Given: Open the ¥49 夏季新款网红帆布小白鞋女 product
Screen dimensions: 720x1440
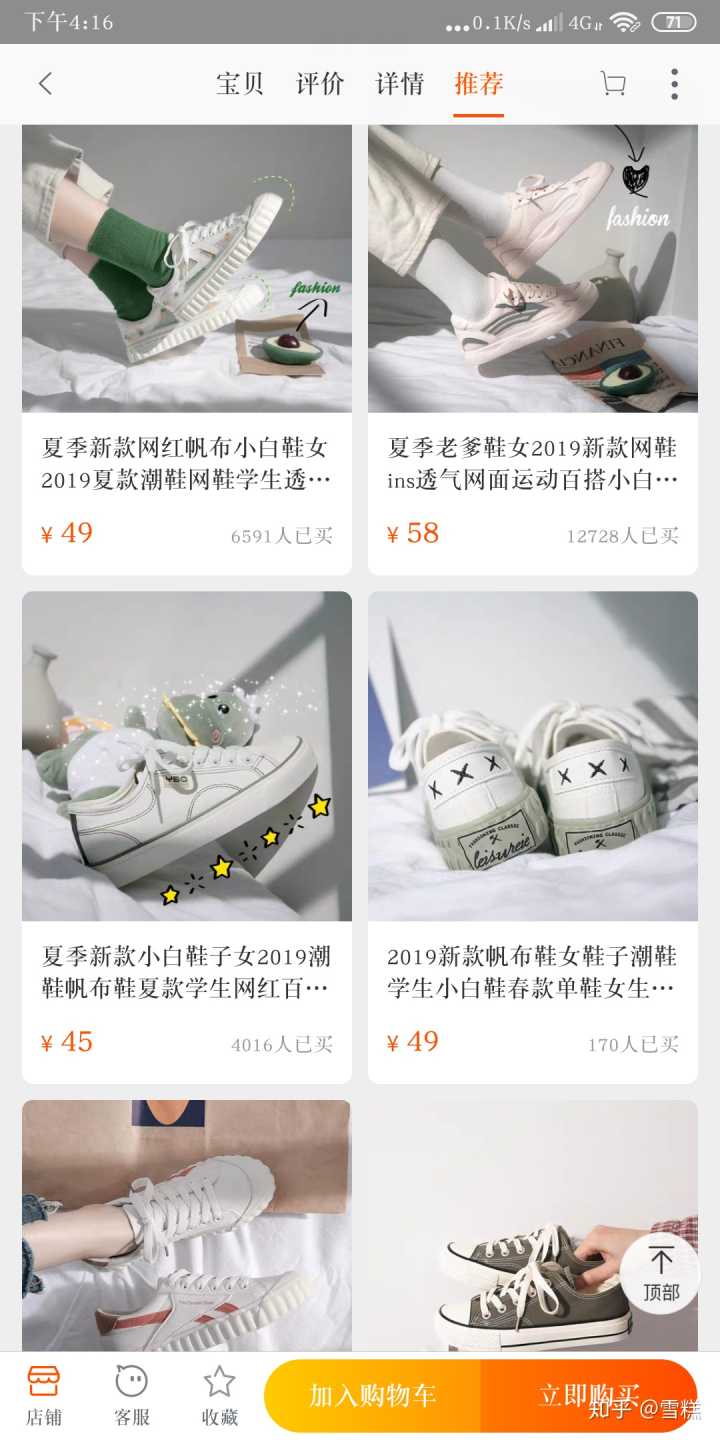Looking at the screenshot, I should click(x=187, y=350).
